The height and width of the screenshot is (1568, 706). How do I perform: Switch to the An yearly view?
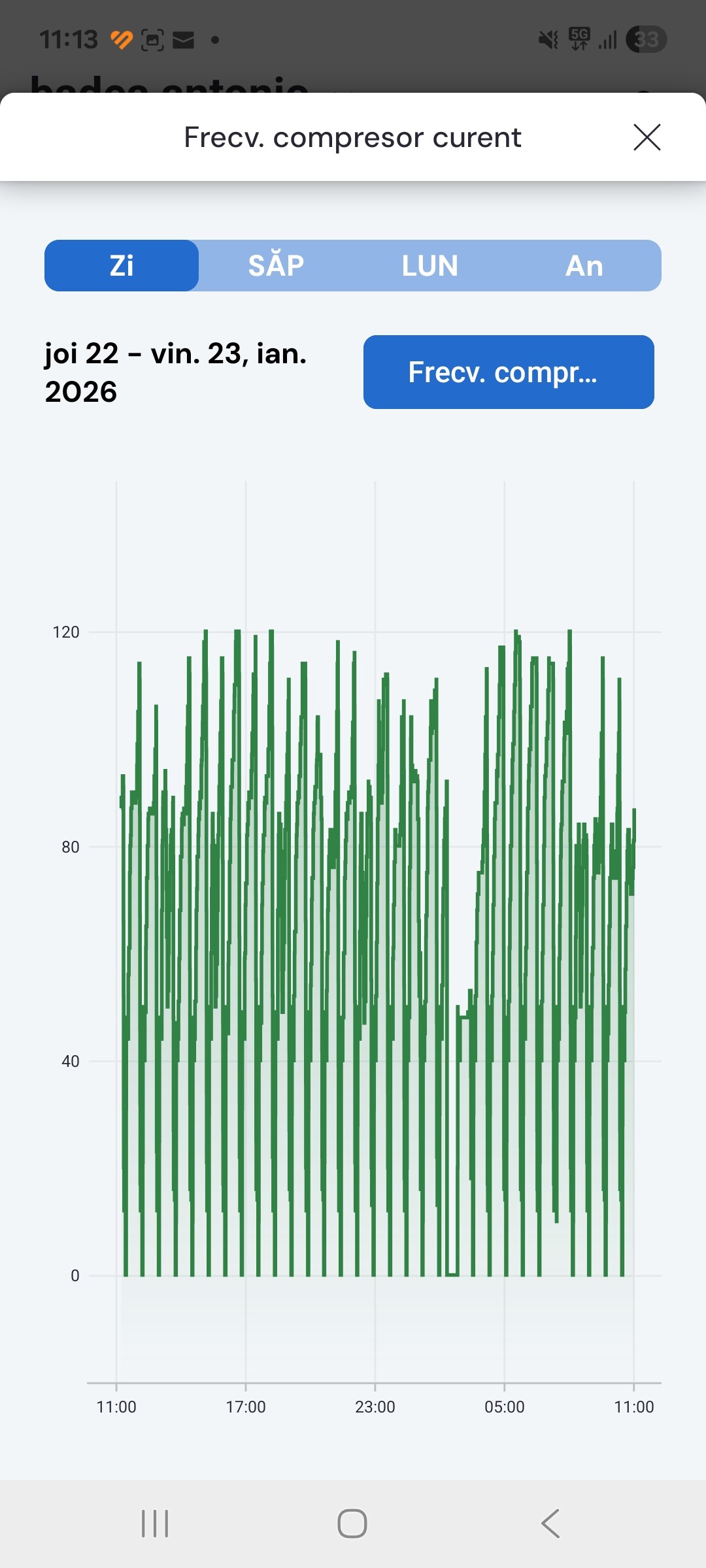pyautogui.click(x=584, y=266)
